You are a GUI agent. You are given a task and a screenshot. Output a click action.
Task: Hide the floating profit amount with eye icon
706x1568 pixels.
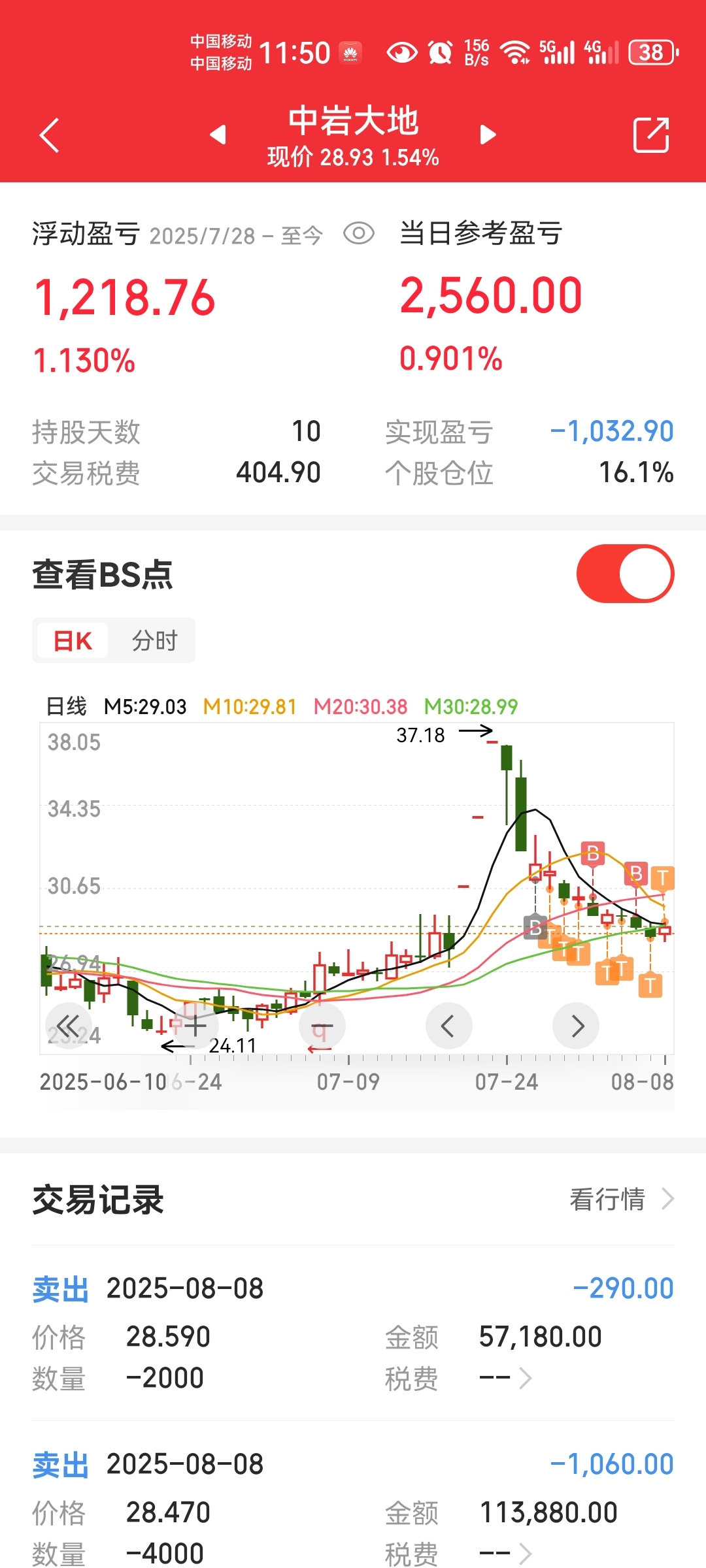click(359, 233)
